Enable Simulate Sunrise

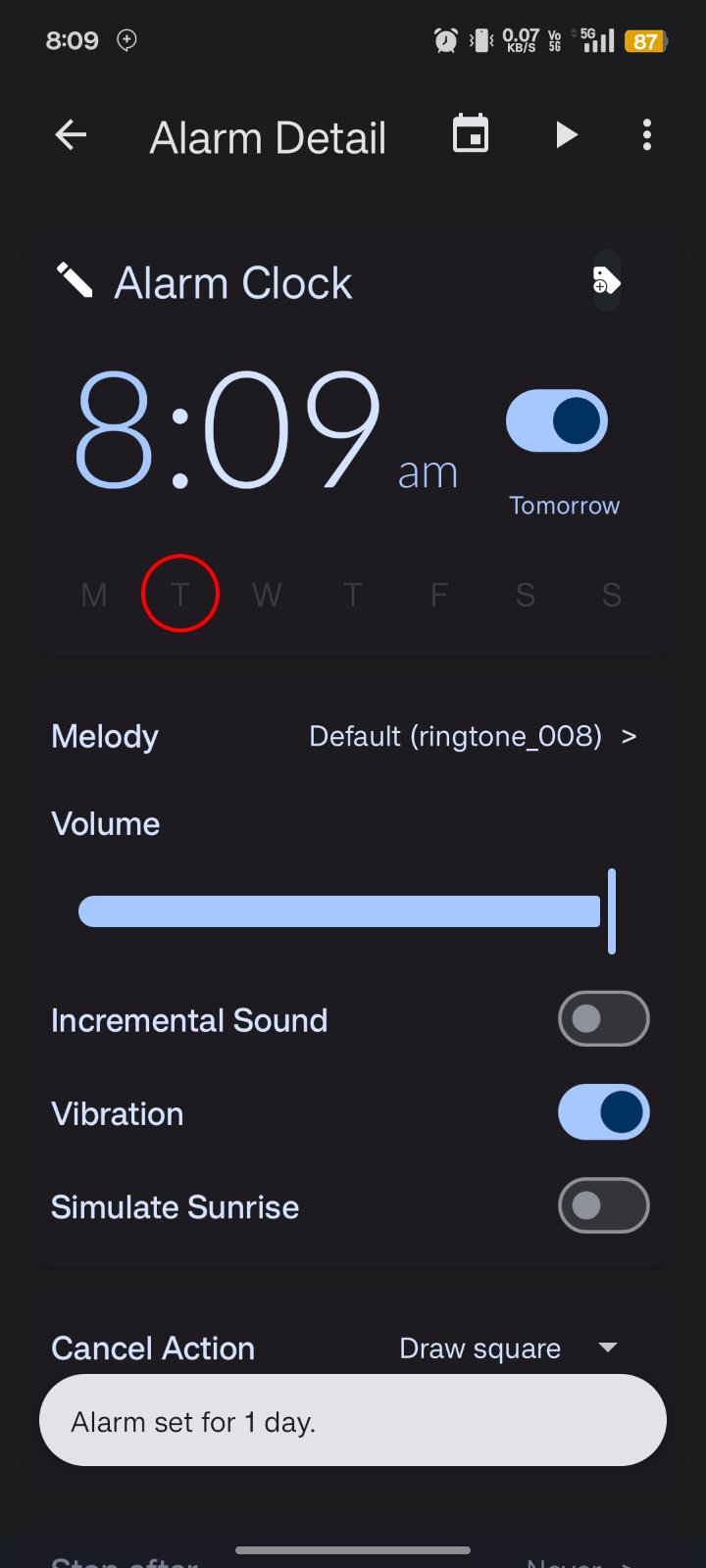pyautogui.click(x=604, y=1205)
